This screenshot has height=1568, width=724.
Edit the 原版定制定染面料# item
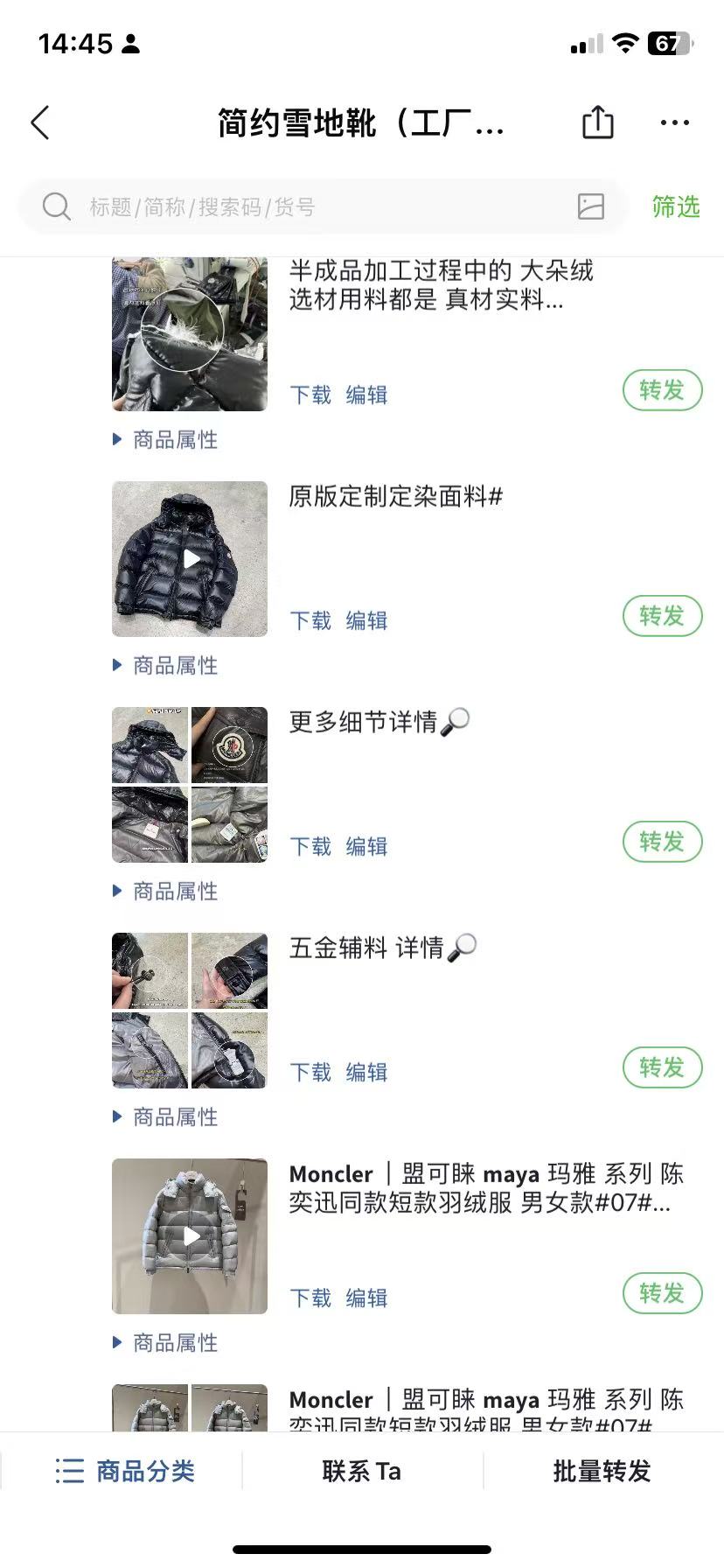coord(366,620)
